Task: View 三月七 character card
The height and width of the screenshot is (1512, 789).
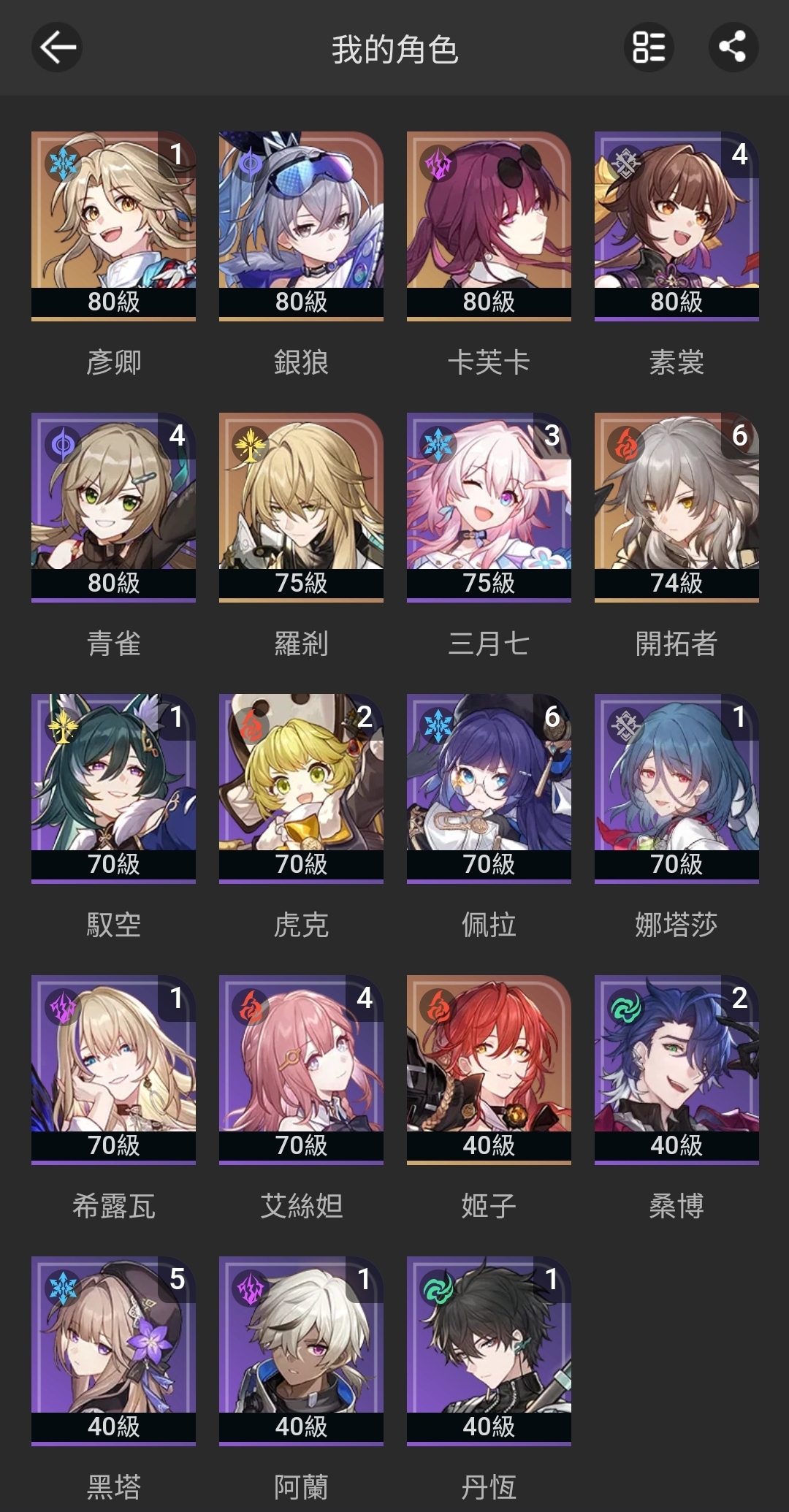Action: [x=489, y=507]
